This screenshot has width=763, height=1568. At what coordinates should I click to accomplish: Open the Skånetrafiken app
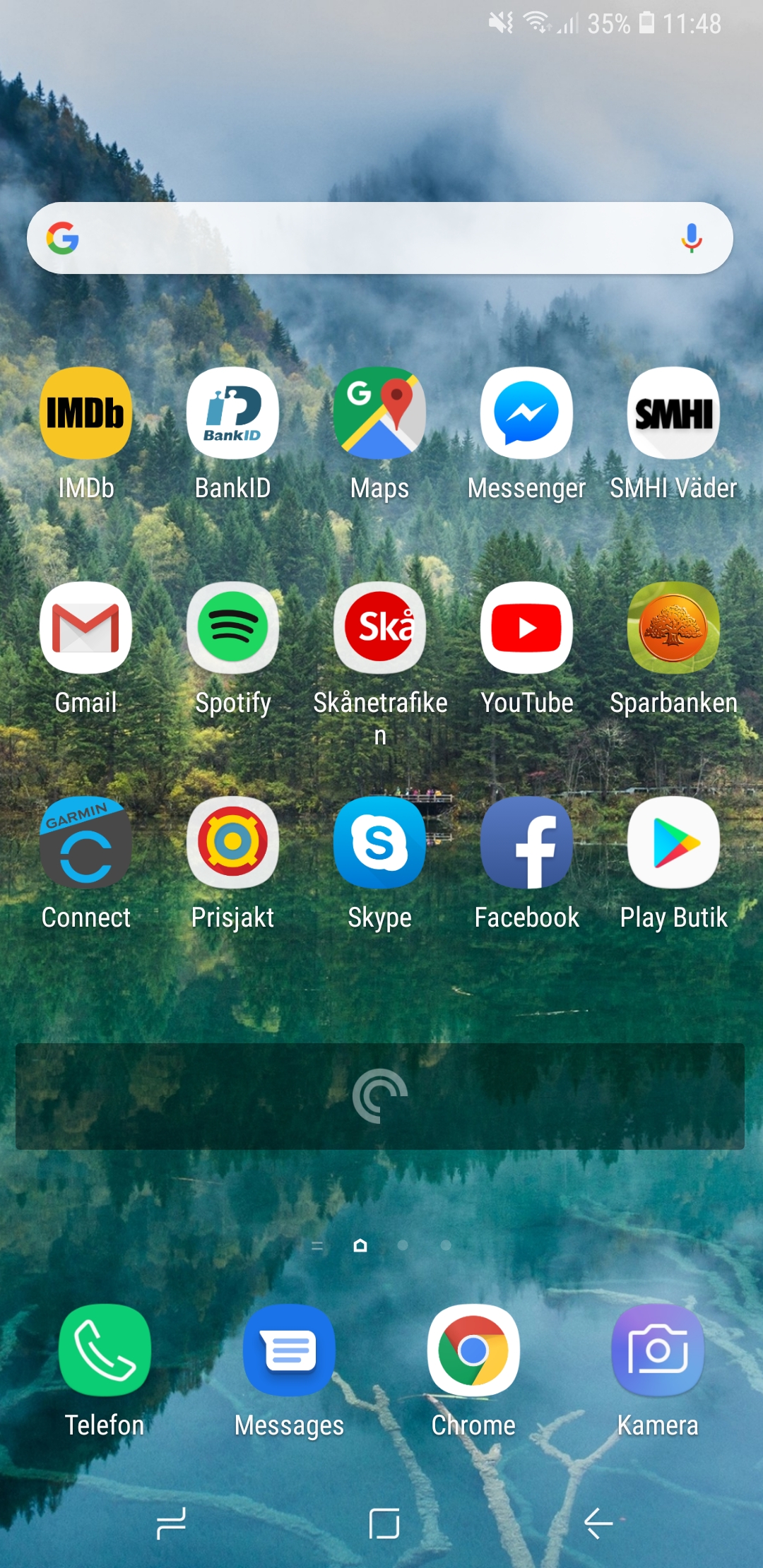[379, 628]
